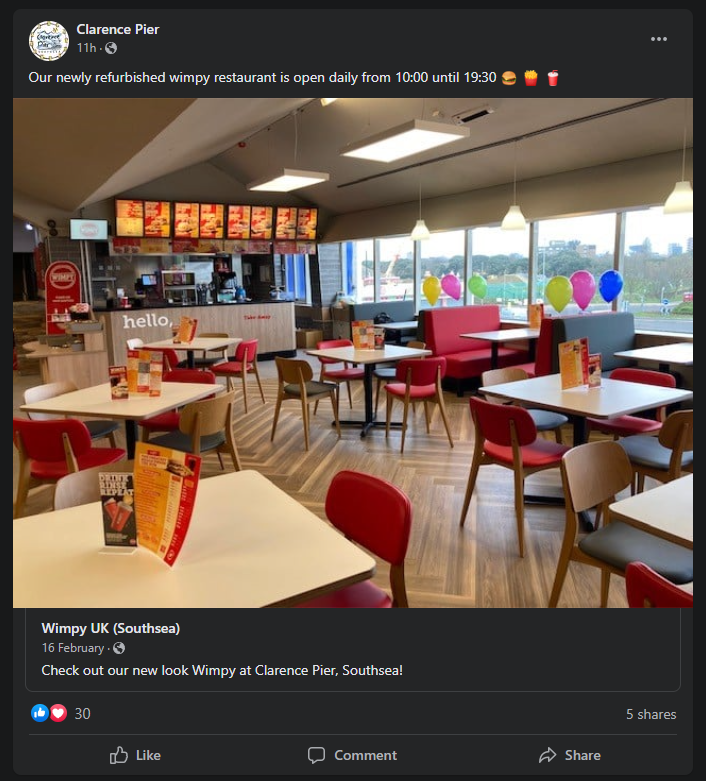Open the post's three-dot options menu
The image size is (706, 781).
(x=658, y=39)
